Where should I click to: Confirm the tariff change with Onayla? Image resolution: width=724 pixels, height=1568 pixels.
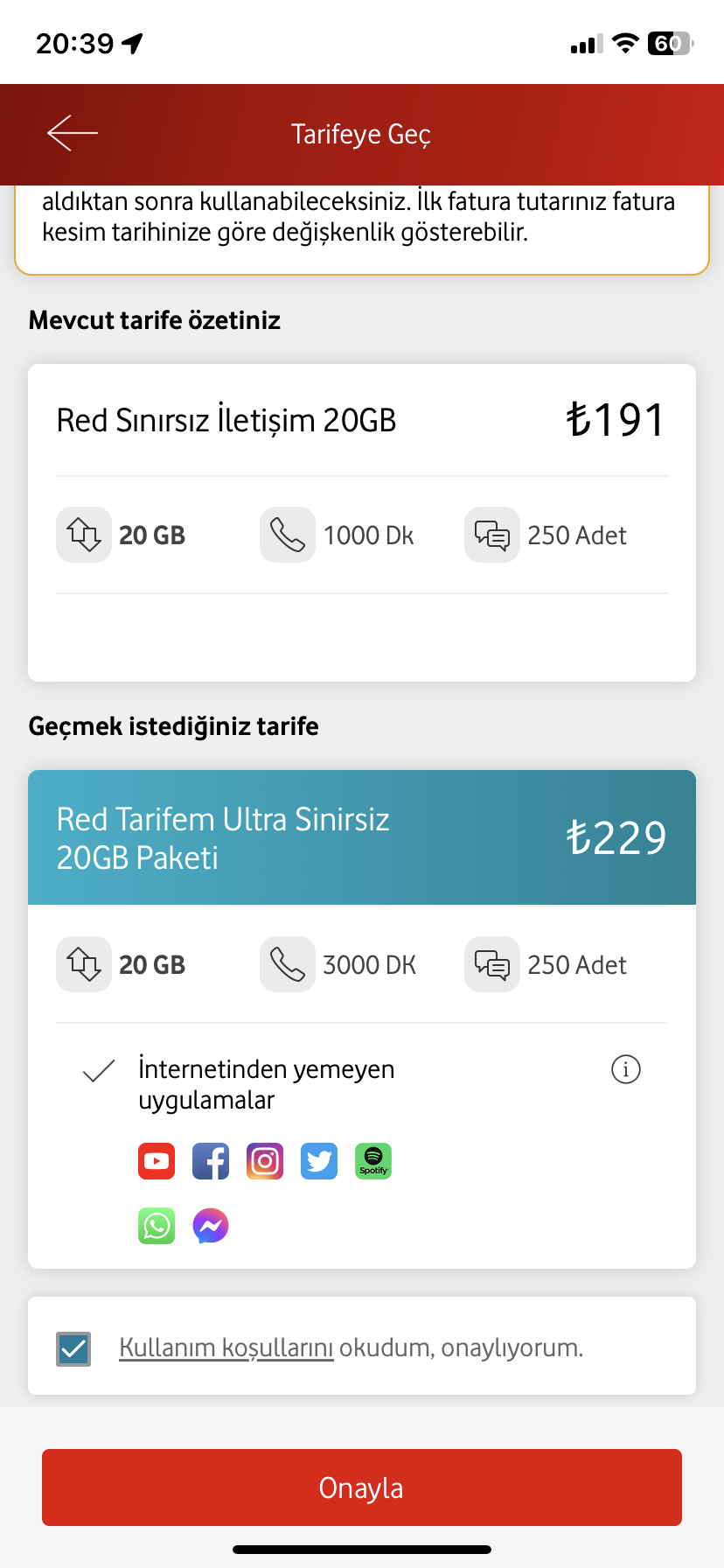[x=362, y=1487]
